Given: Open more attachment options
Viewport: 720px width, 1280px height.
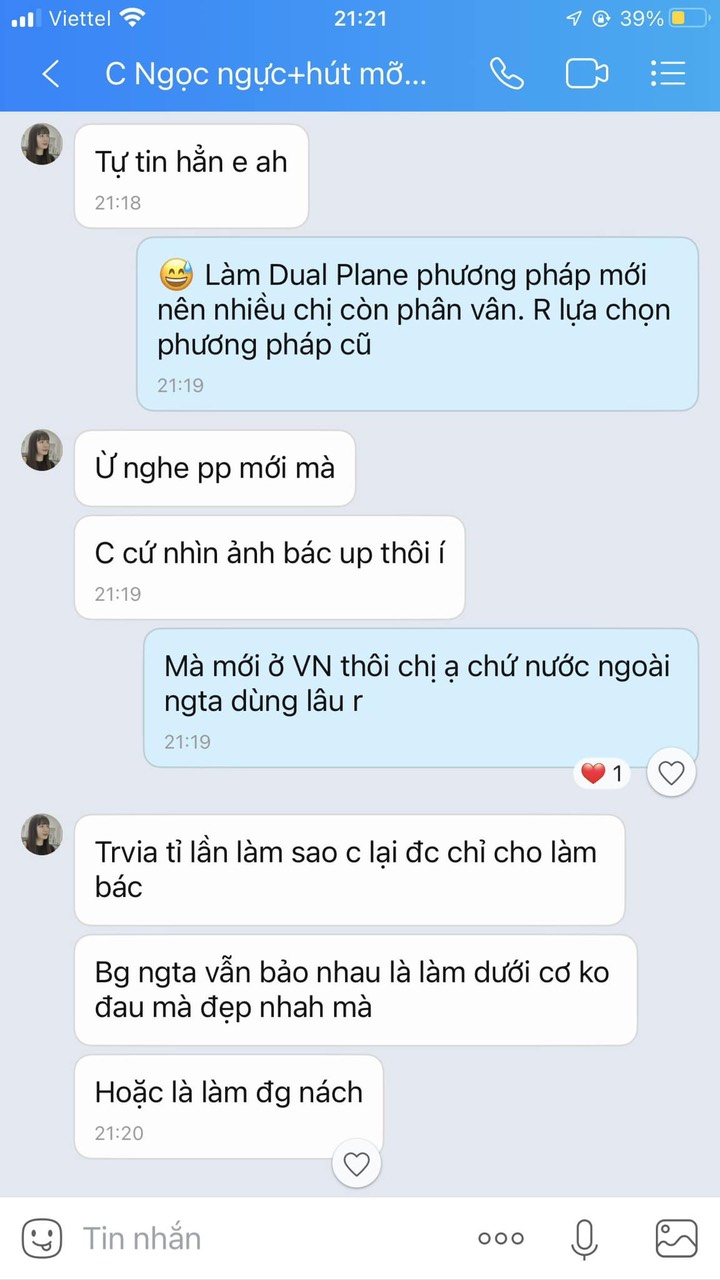Looking at the screenshot, I should (x=501, y=1238).
